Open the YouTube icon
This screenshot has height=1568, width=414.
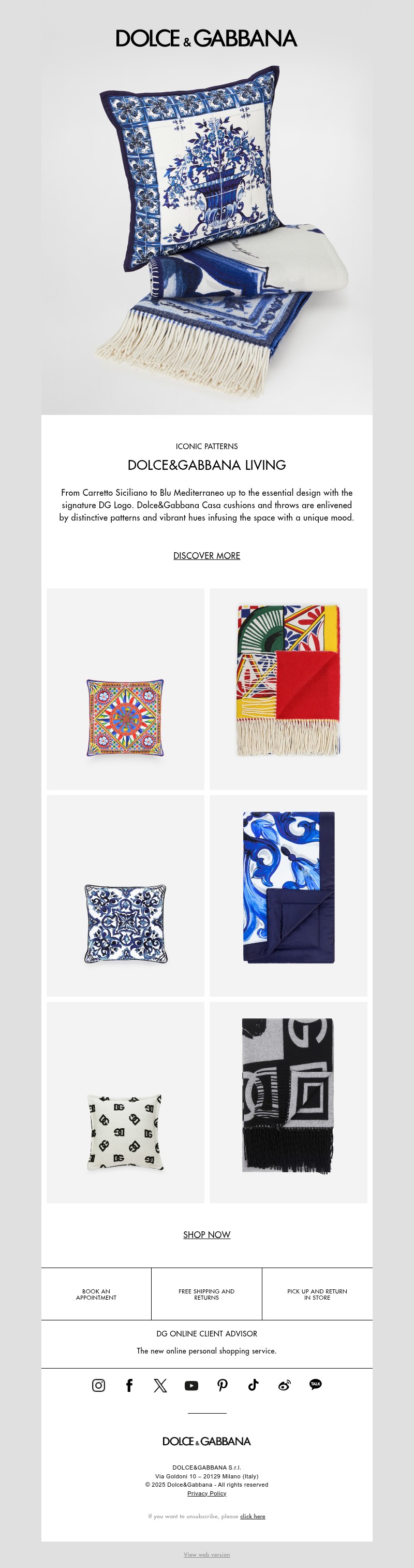click(191, 1385)
